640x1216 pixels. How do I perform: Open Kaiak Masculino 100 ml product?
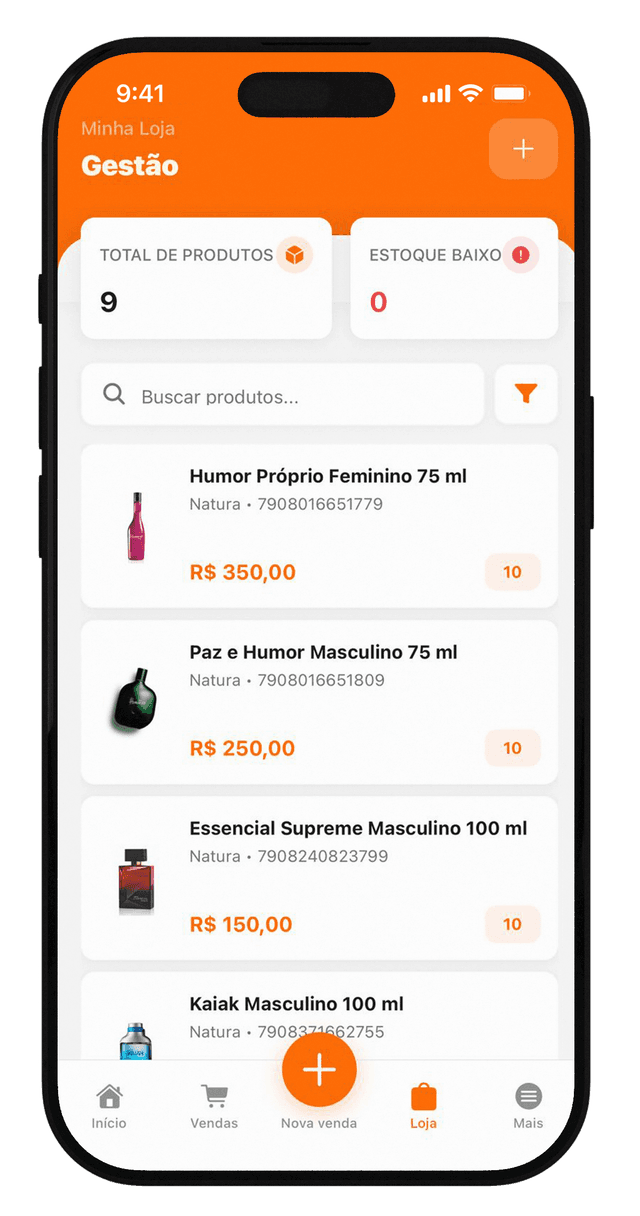[319, 1017]
